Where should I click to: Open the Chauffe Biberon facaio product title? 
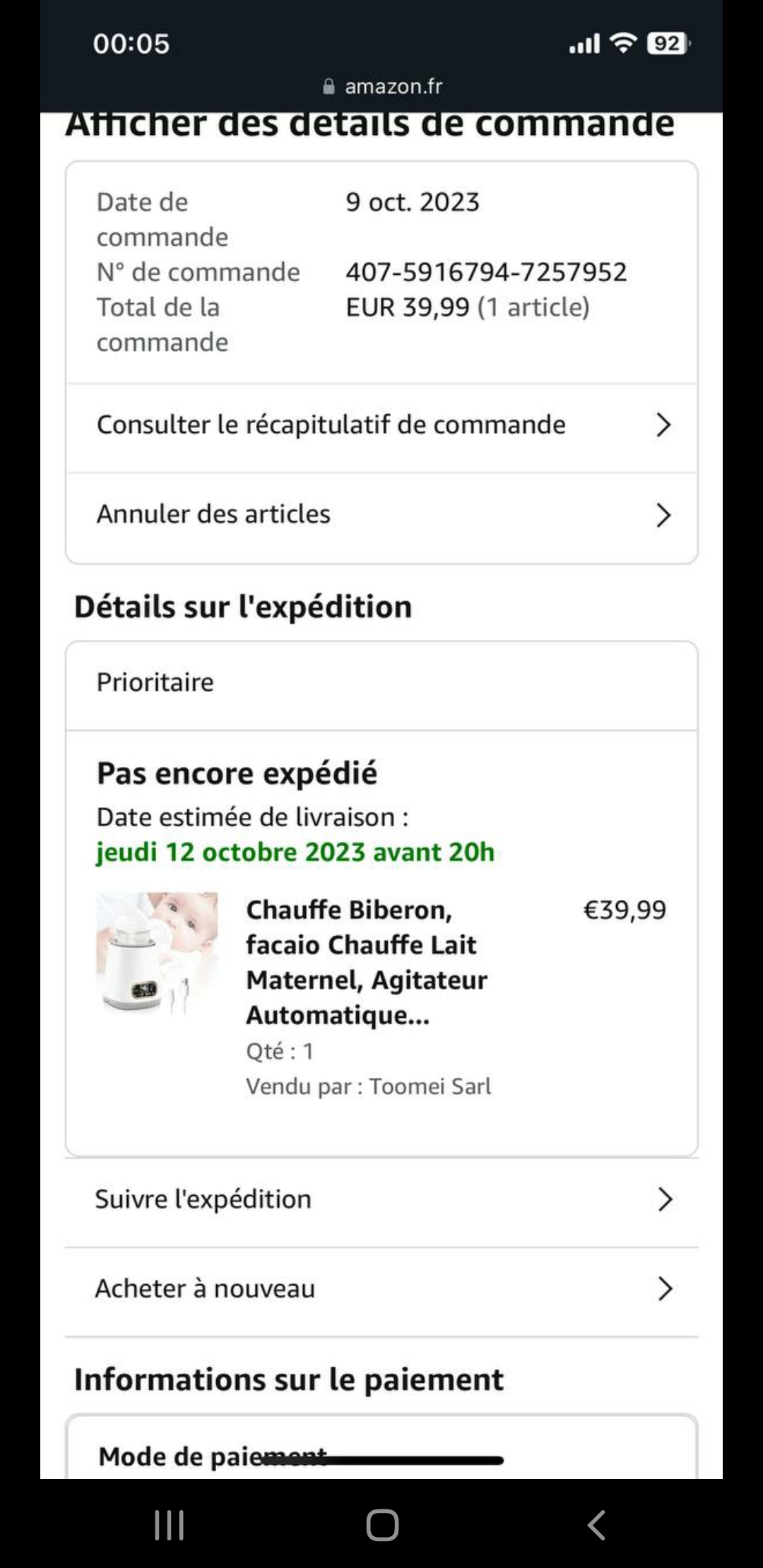click(x=366, y=962)
